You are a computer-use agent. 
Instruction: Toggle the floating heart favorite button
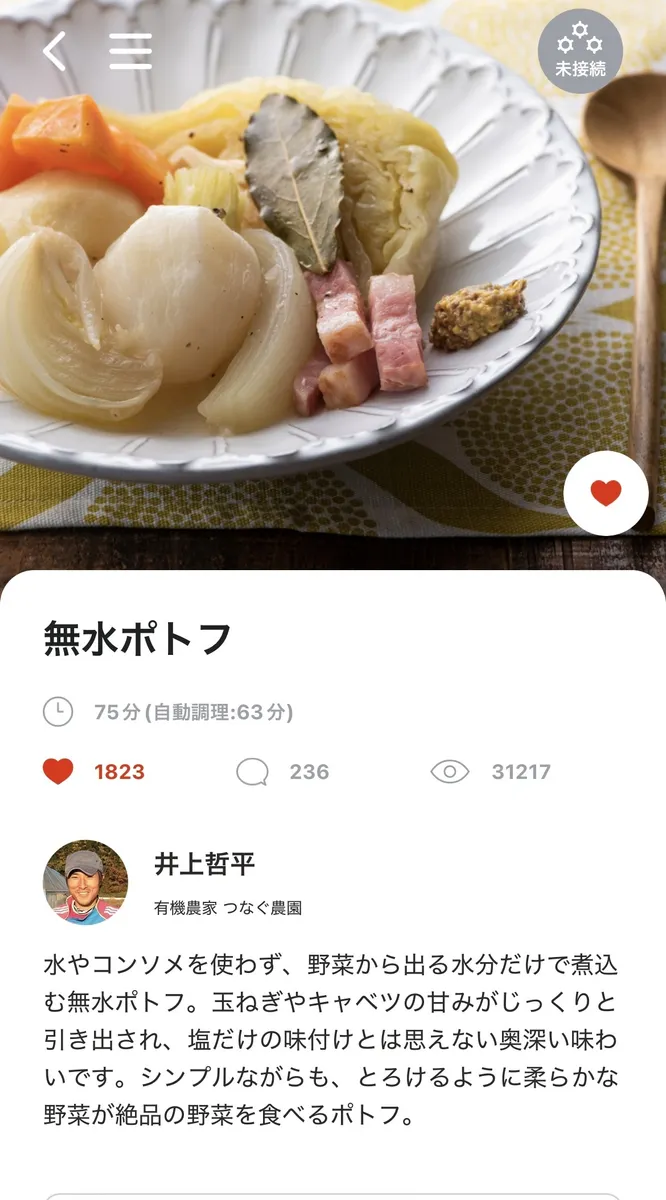605,492
